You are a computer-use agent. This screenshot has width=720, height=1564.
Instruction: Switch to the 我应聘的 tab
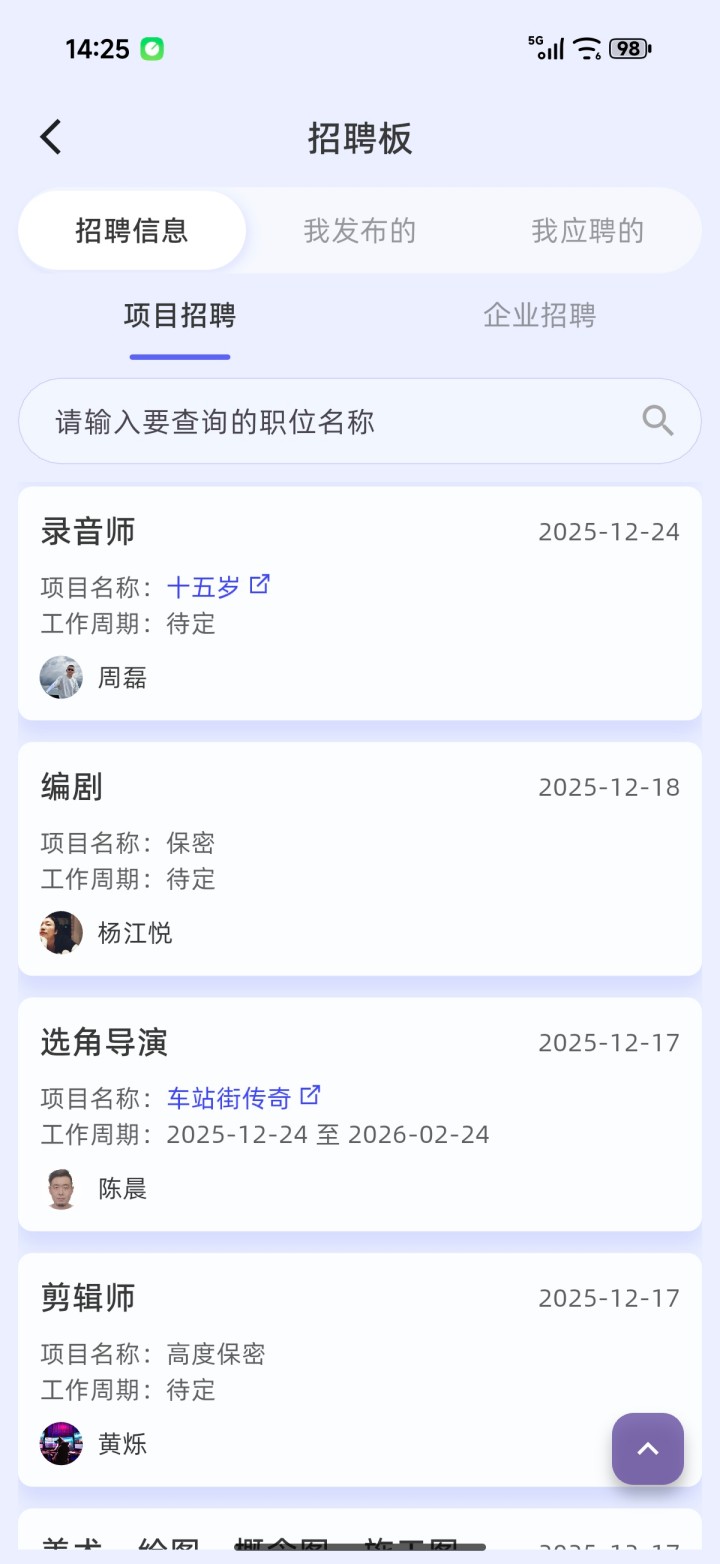coord(586,230)
